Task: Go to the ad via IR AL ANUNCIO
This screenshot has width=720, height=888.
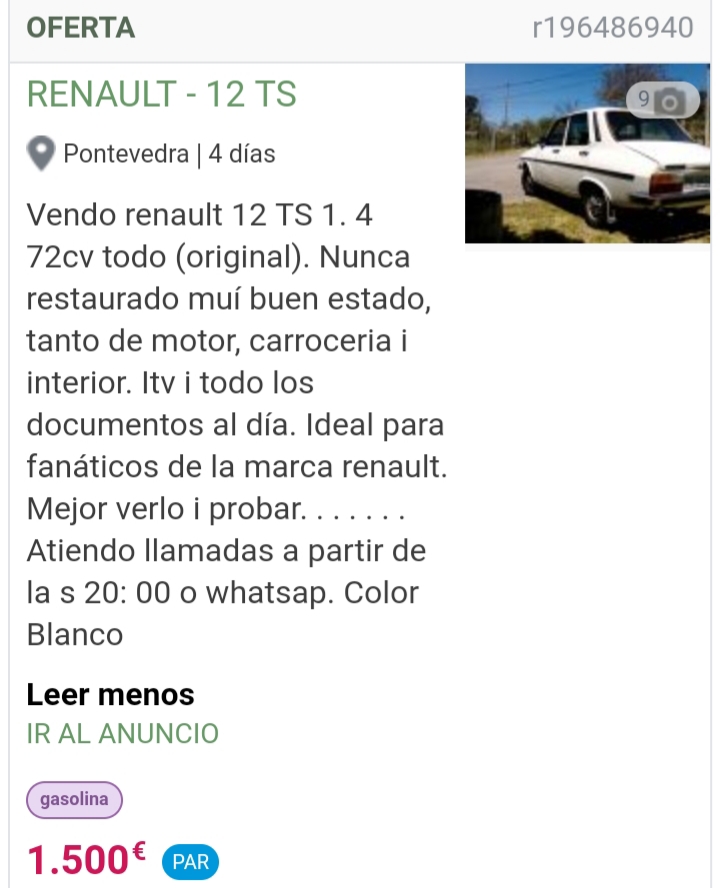Action: pyautogui.click(x=122, y=734)
